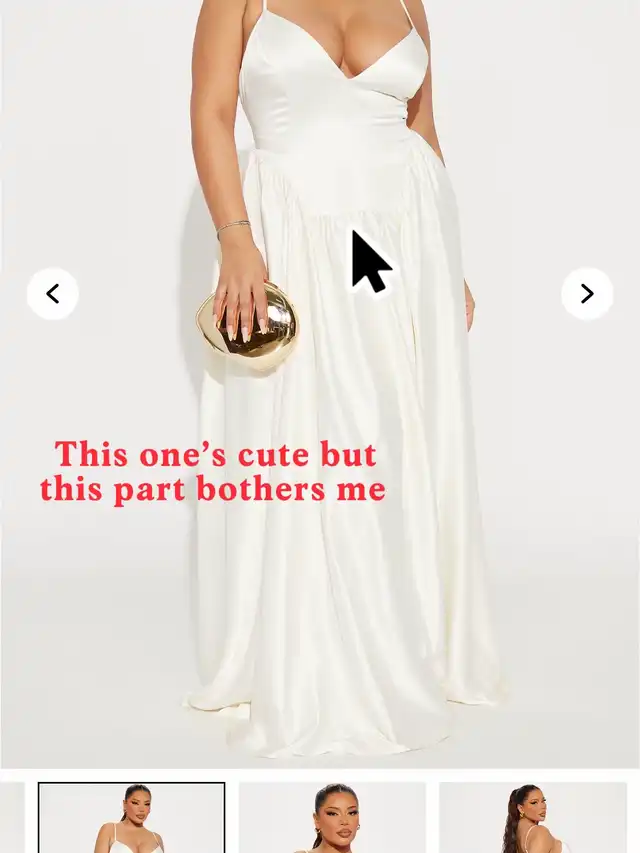The height and width of the screenshot is (853, 640).
Task: View the ponytail side-view thumbnail
Action: point(533,818)
